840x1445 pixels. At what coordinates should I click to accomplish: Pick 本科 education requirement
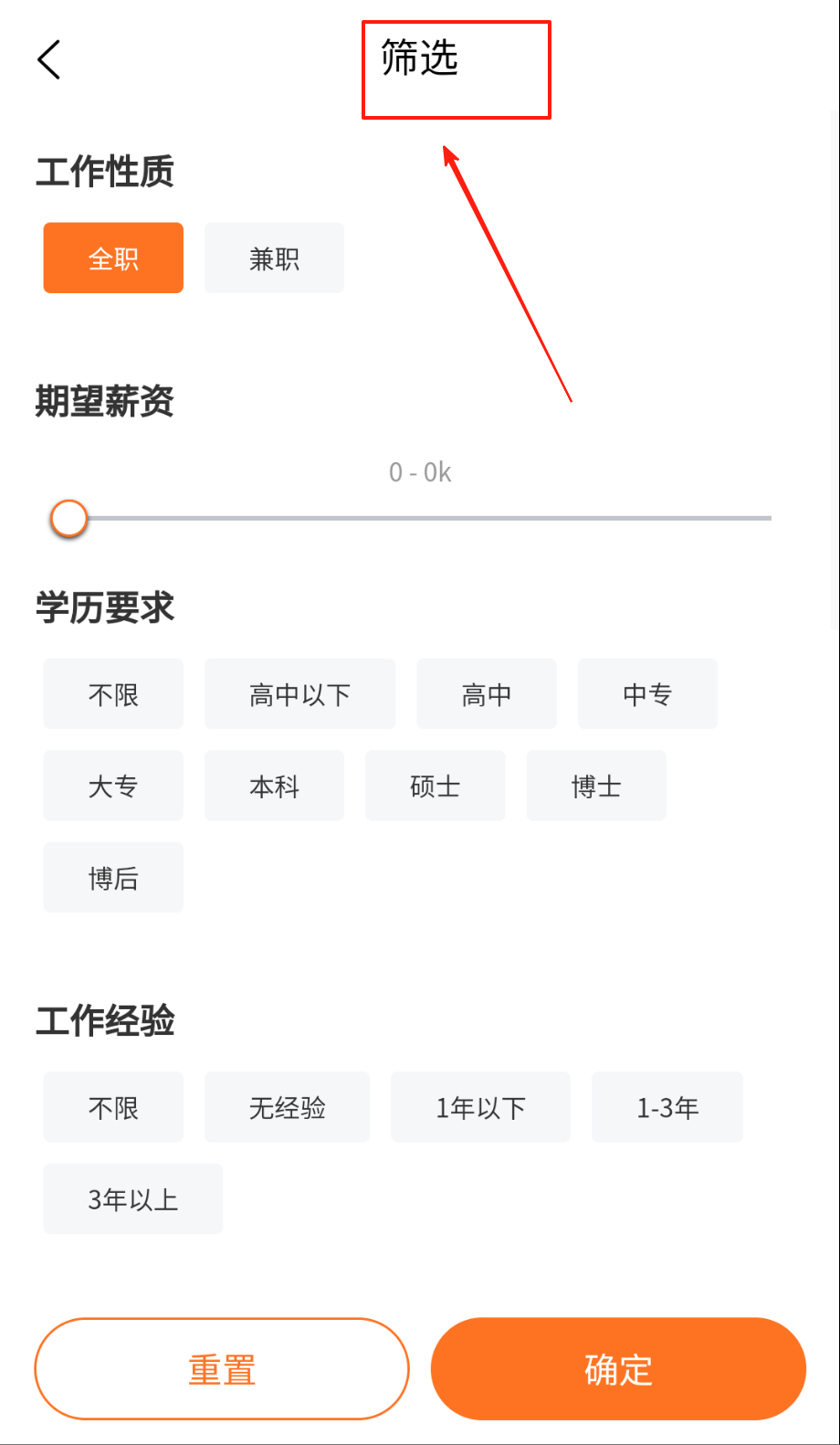(x=274, y=786)
